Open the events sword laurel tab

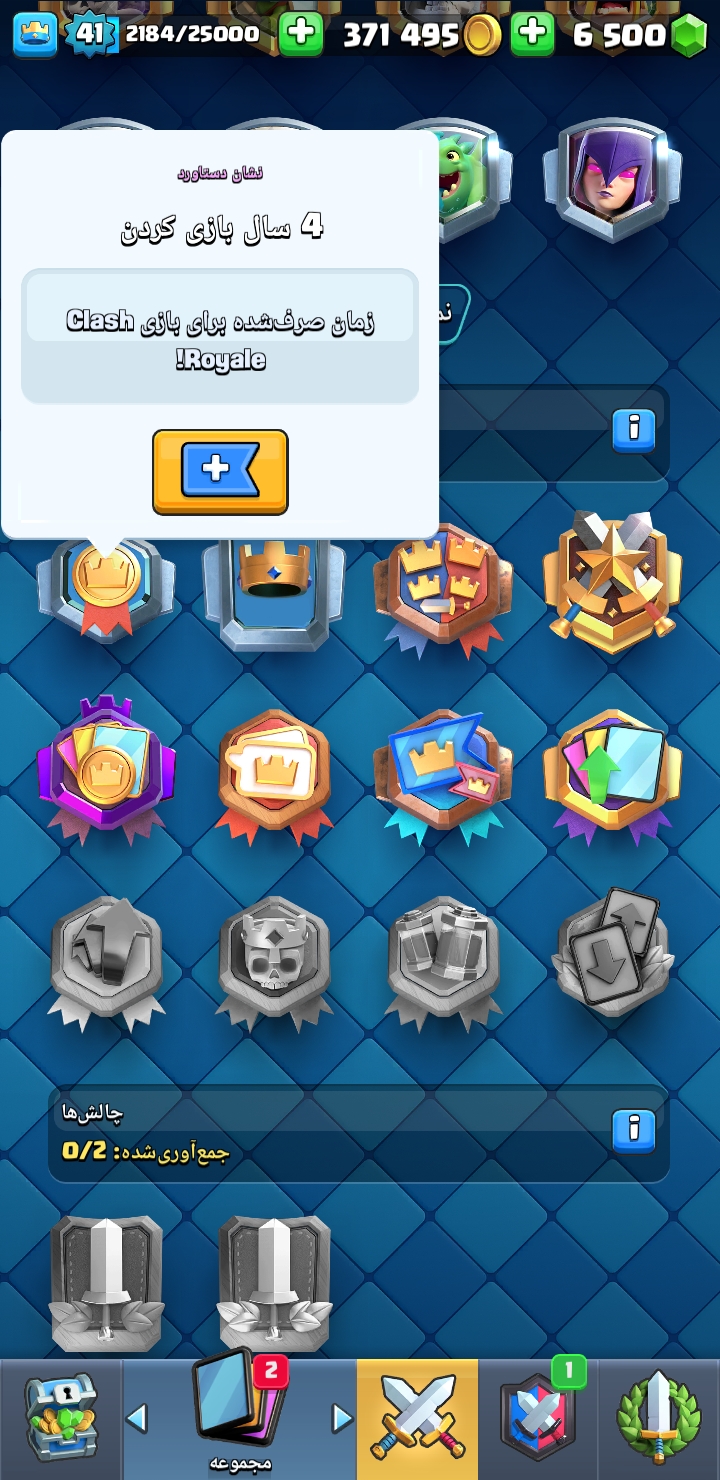pyautogui.click(x=658, y=1419)
